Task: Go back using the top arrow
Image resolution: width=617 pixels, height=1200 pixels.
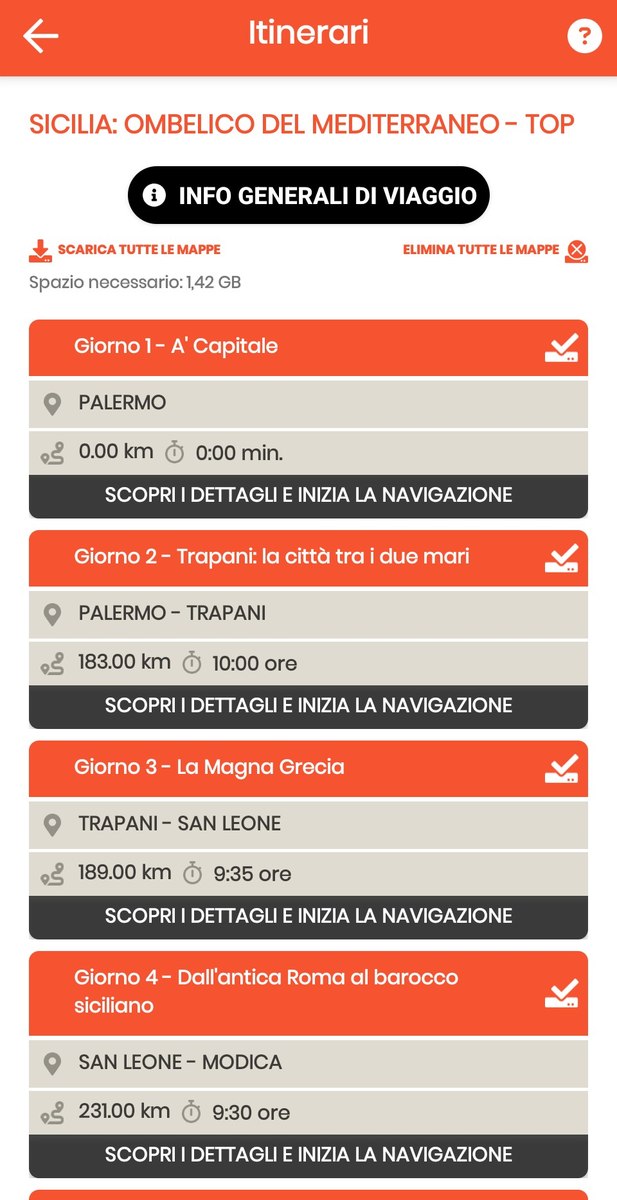Action: coord(41,36)
